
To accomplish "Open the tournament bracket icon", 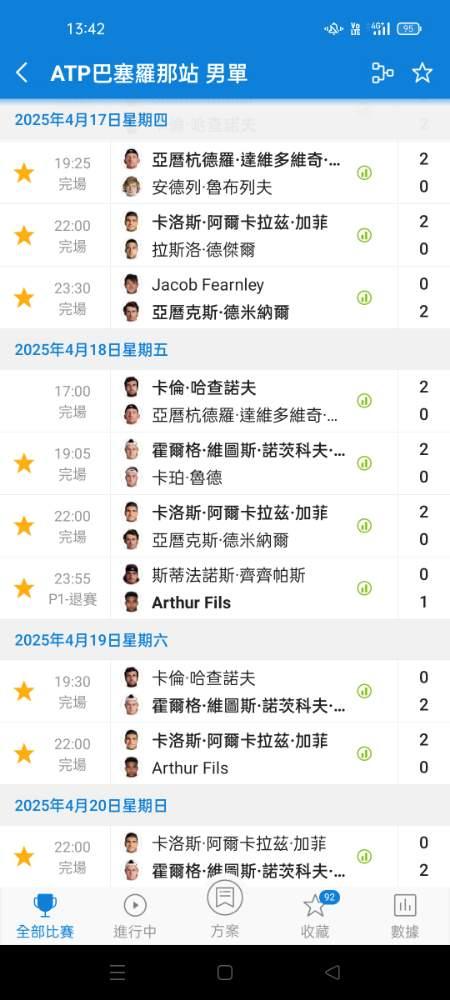I will point(382,73).
